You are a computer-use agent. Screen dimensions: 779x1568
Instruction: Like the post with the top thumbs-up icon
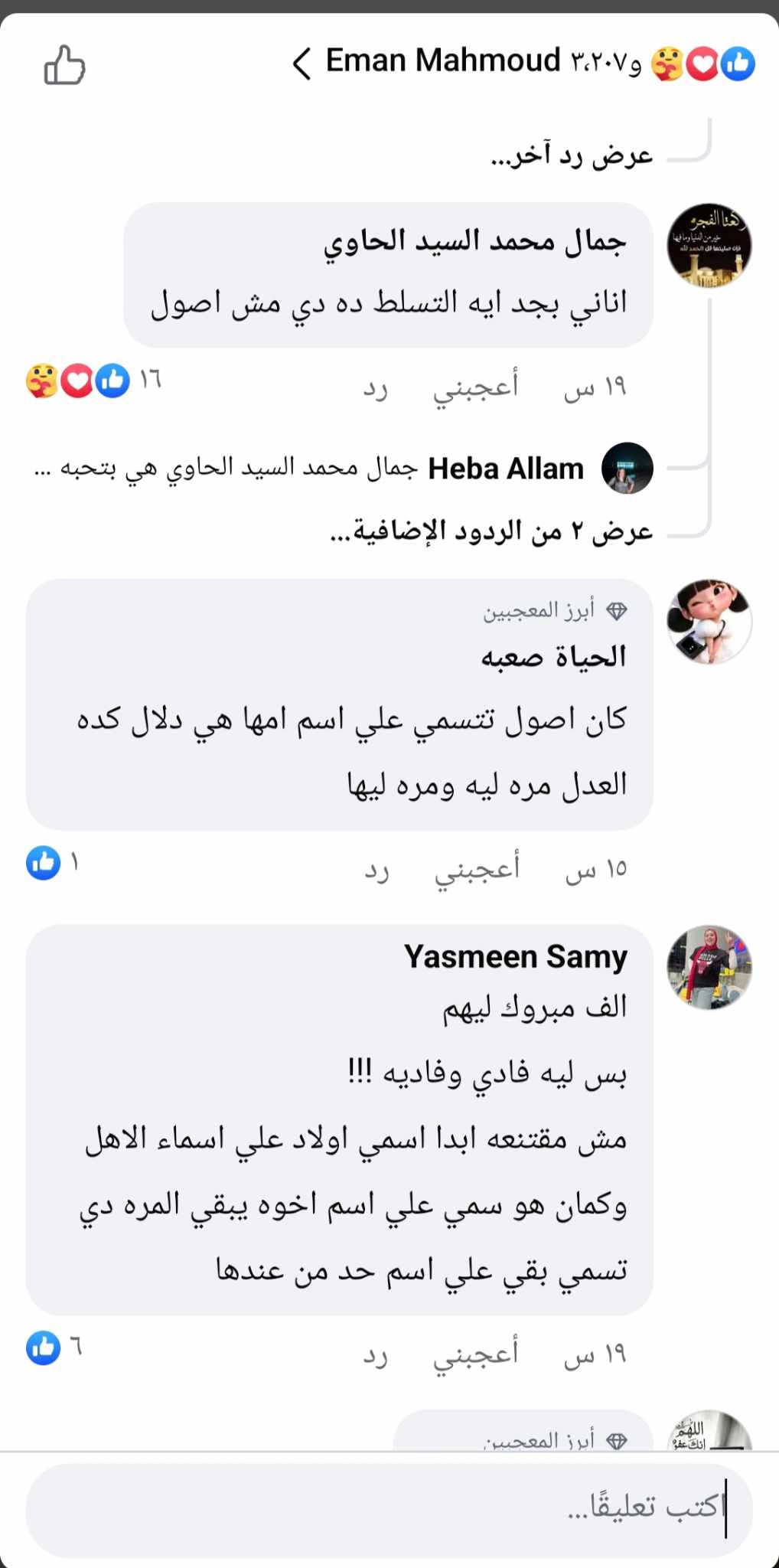point(64,64)
